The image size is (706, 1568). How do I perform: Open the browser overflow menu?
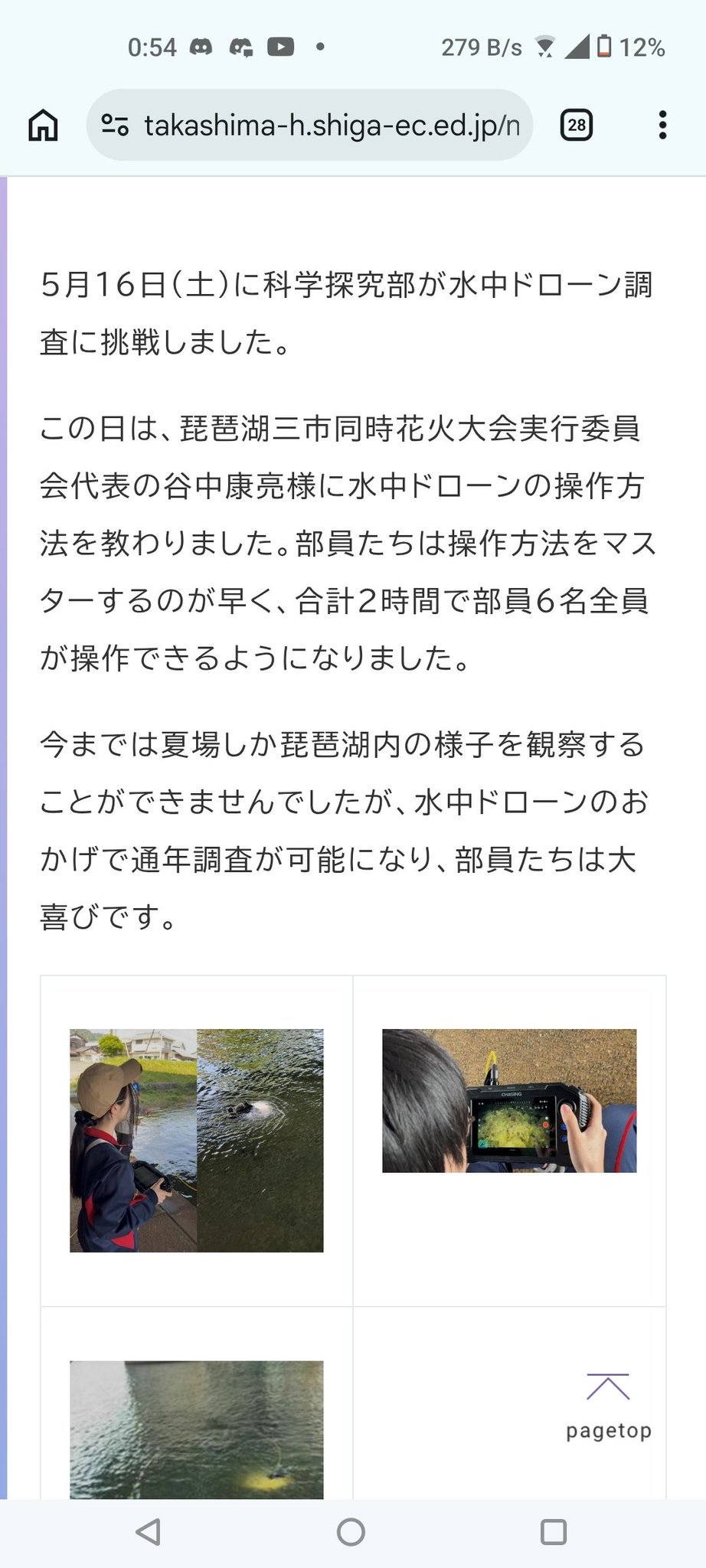(663, 125)
